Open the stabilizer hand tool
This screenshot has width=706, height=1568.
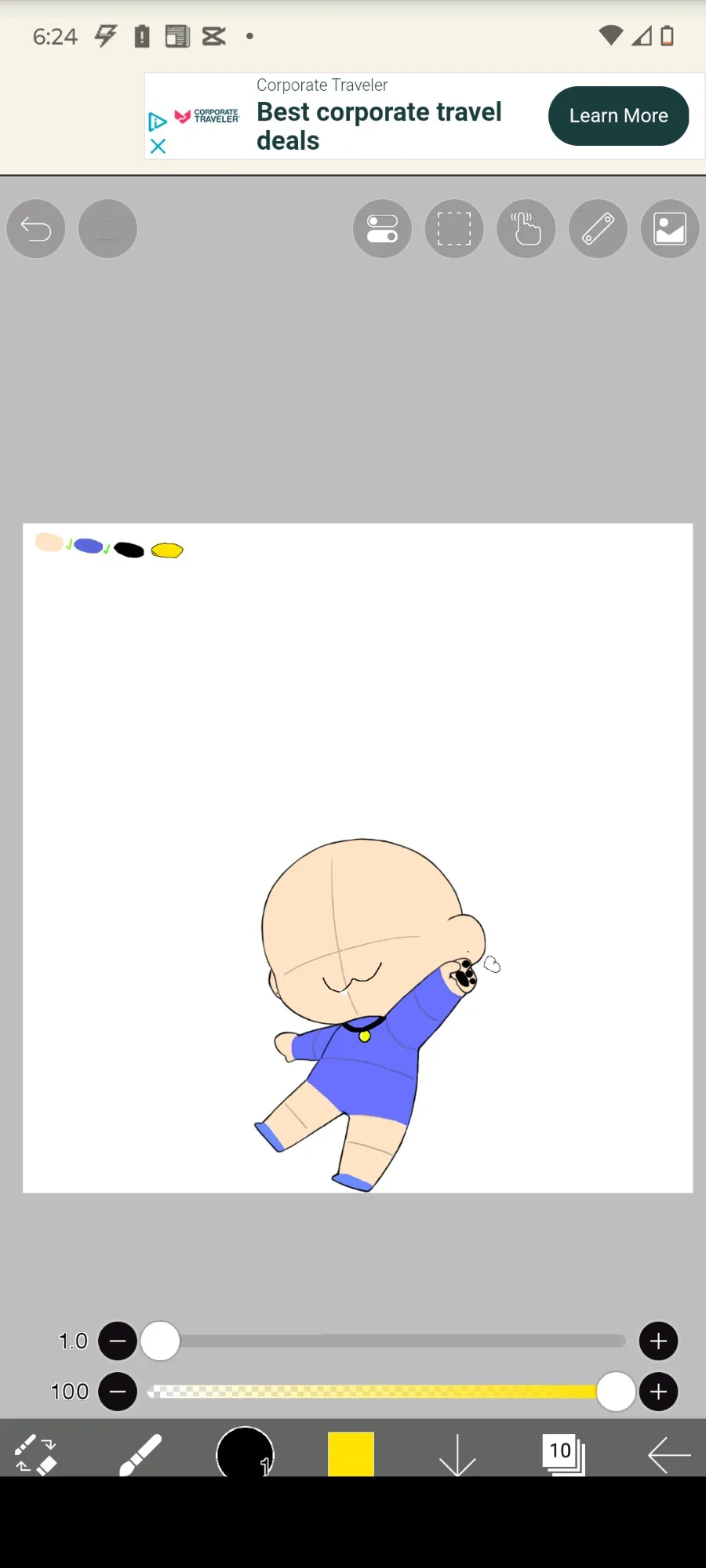point(526,229)
